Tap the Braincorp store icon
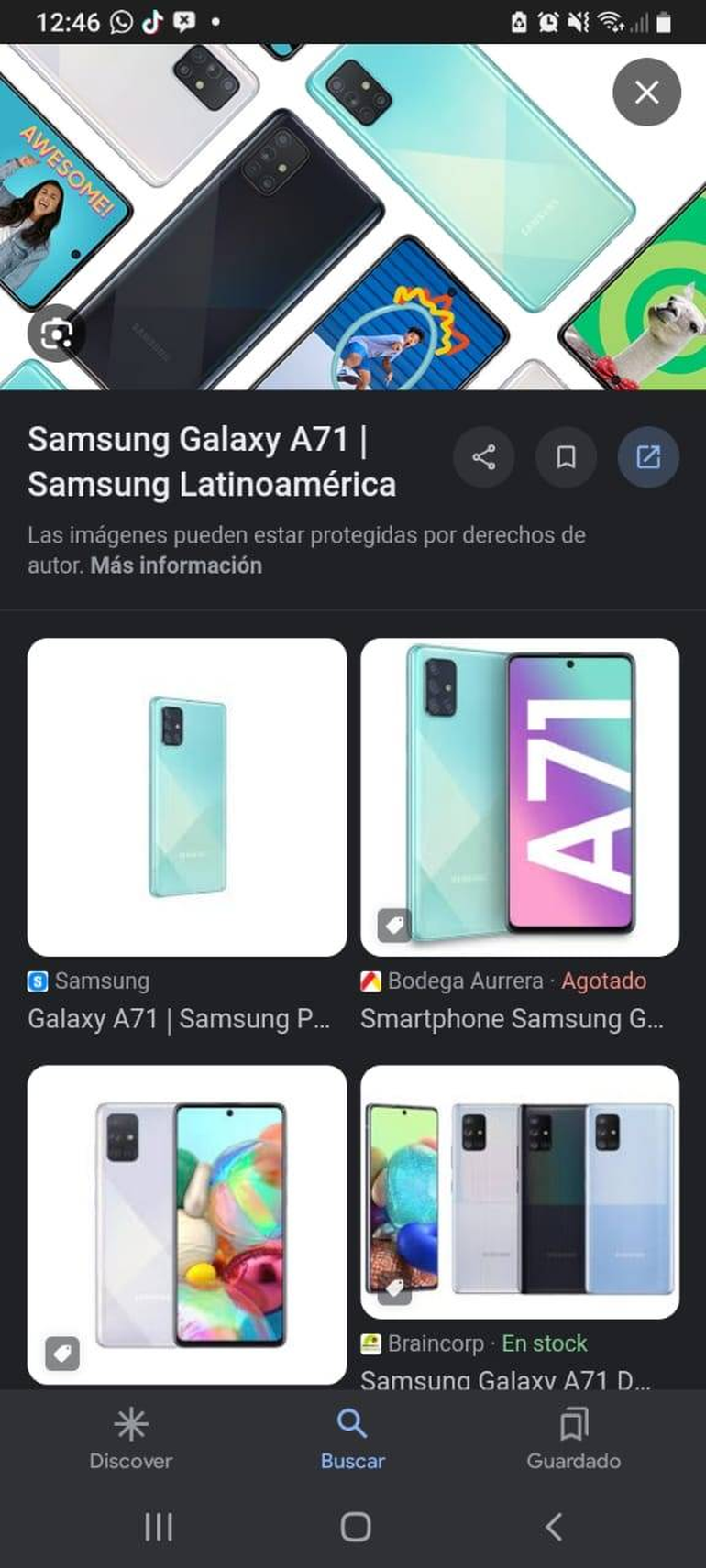 tap(371, 1343)
